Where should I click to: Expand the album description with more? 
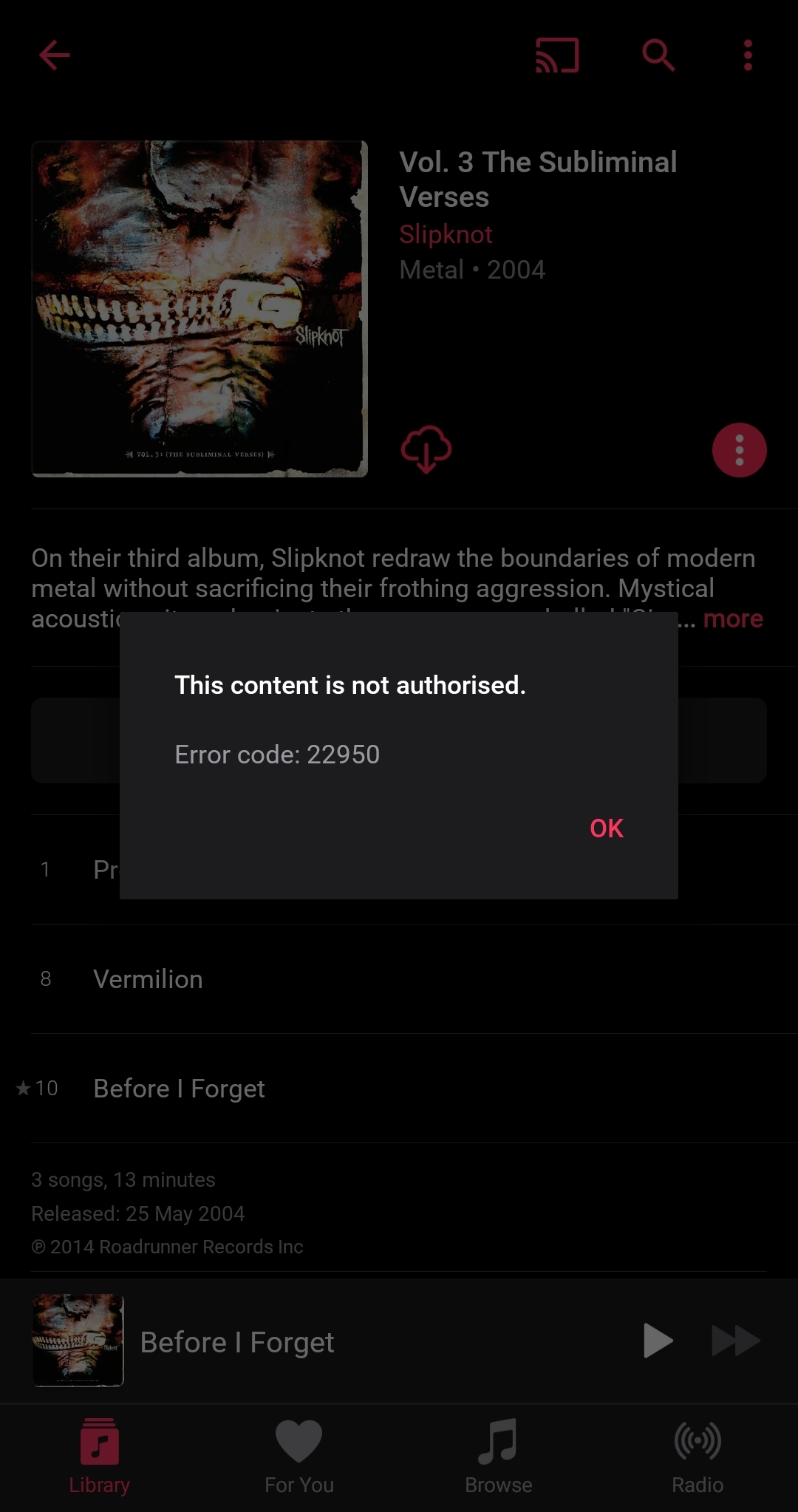[x=732, y=619]
